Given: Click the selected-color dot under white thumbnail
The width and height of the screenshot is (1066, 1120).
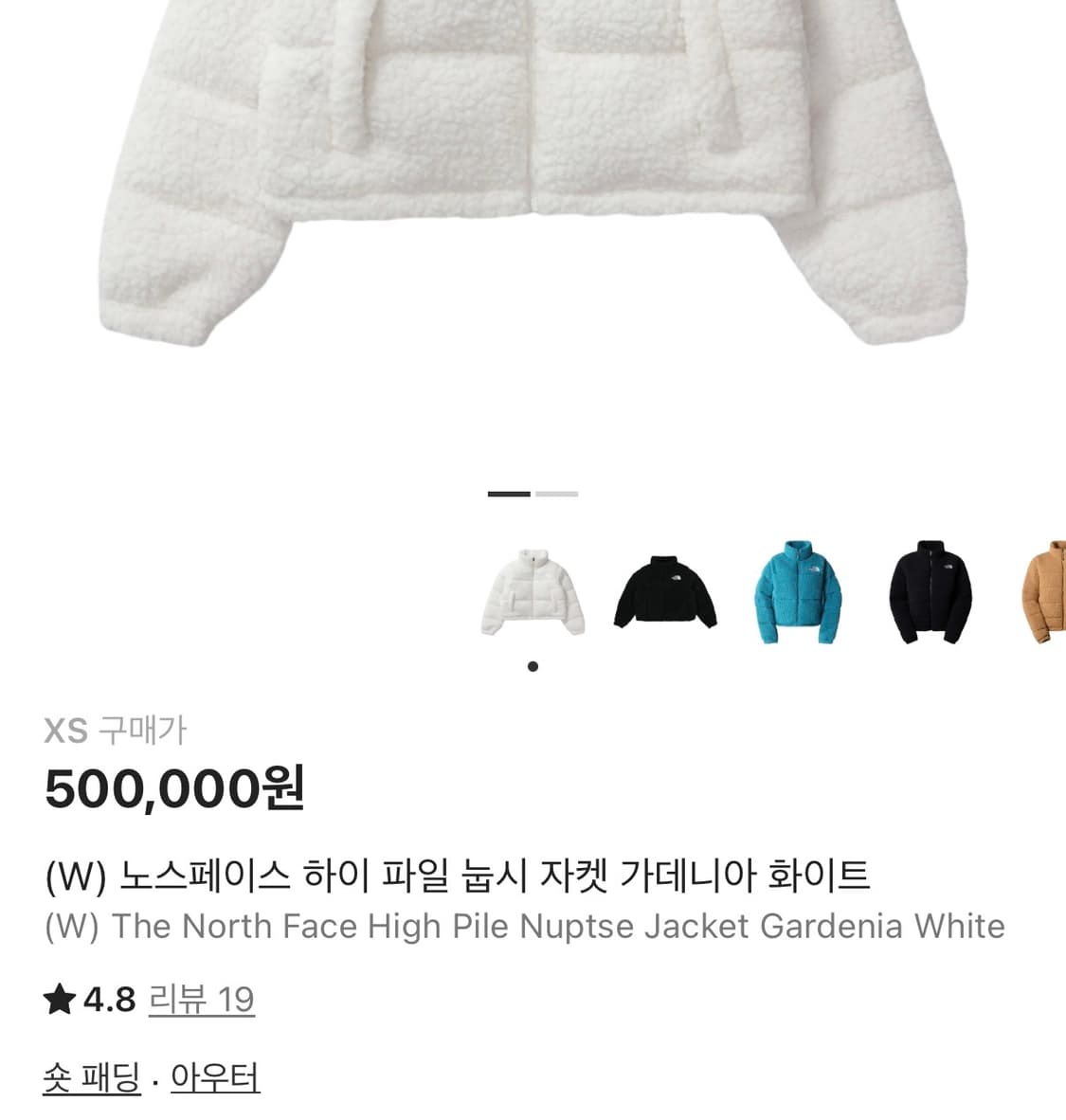Looking at the screenshot, I should (x=533, y=666).
